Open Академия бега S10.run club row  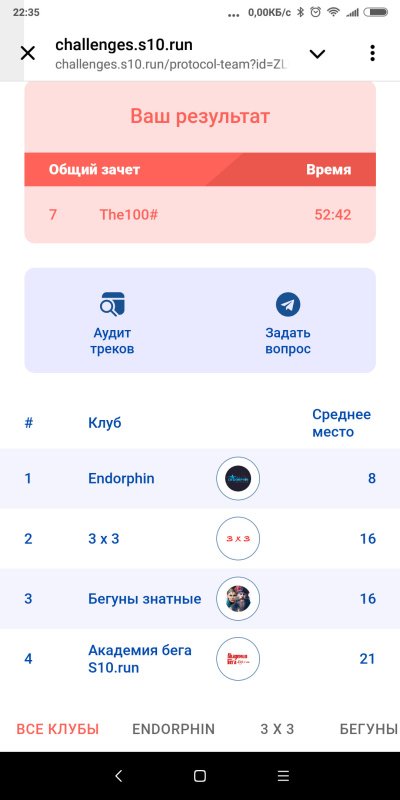200,659
